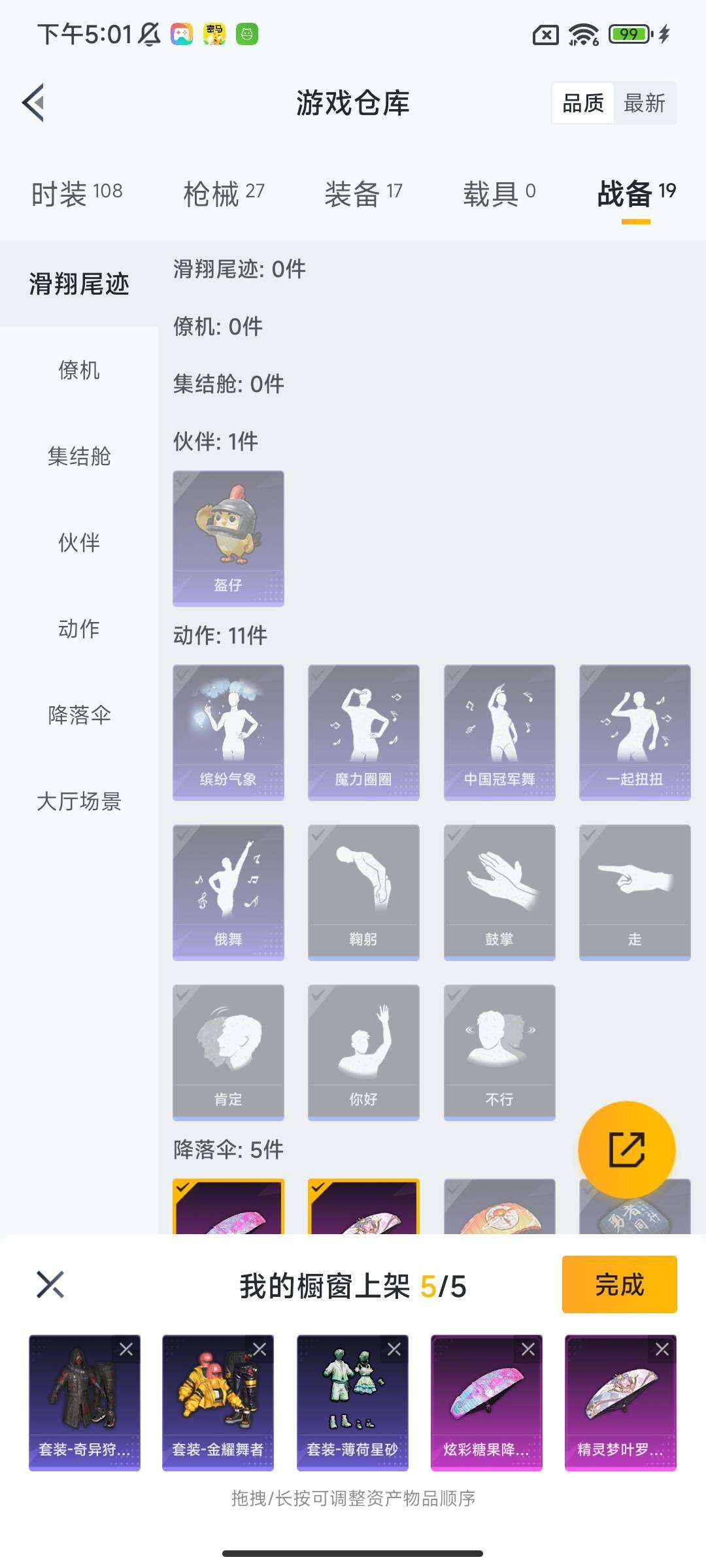Click the 中国冠军舞 dance action card
706x1568 pixels.
500,732
